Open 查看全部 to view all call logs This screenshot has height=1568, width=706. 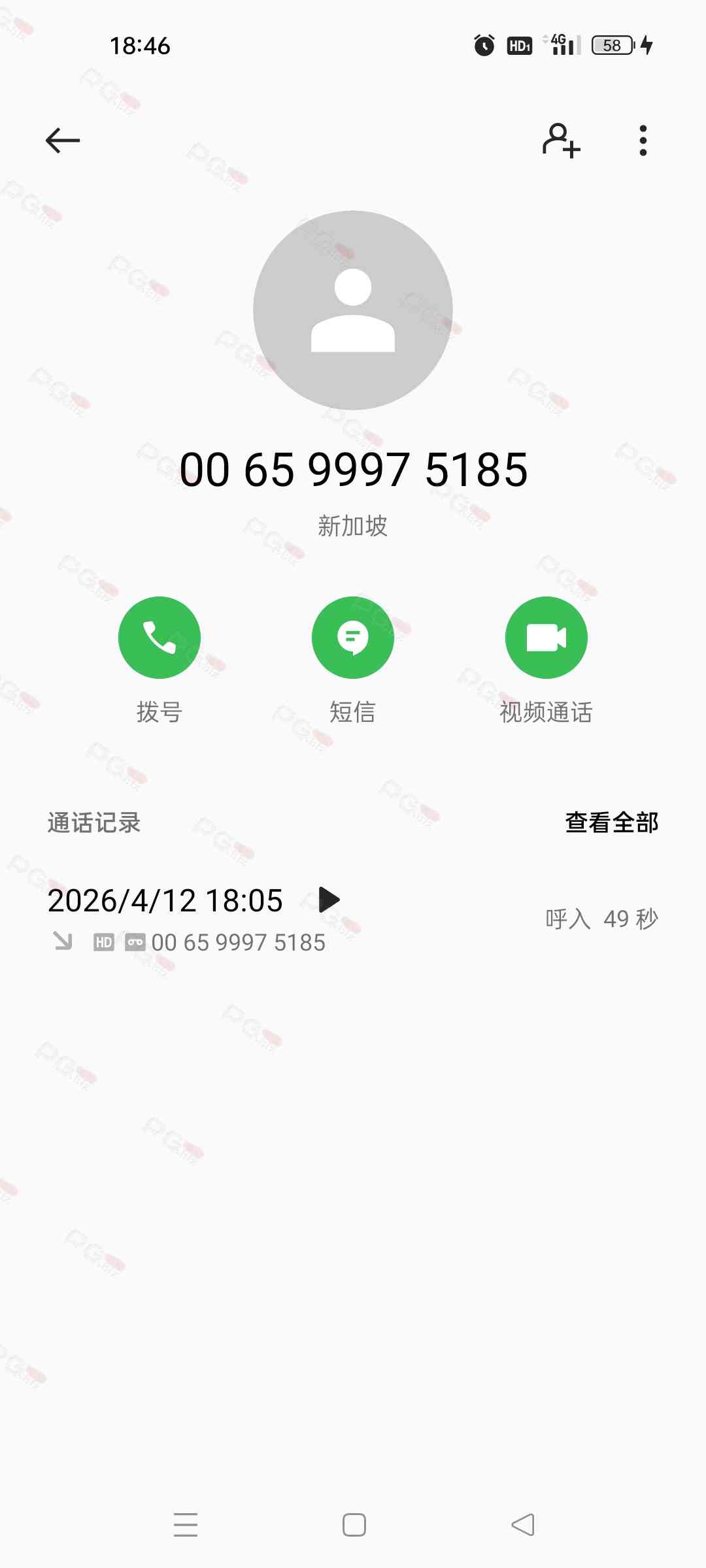pyautogui.click(x=611, y=823)
